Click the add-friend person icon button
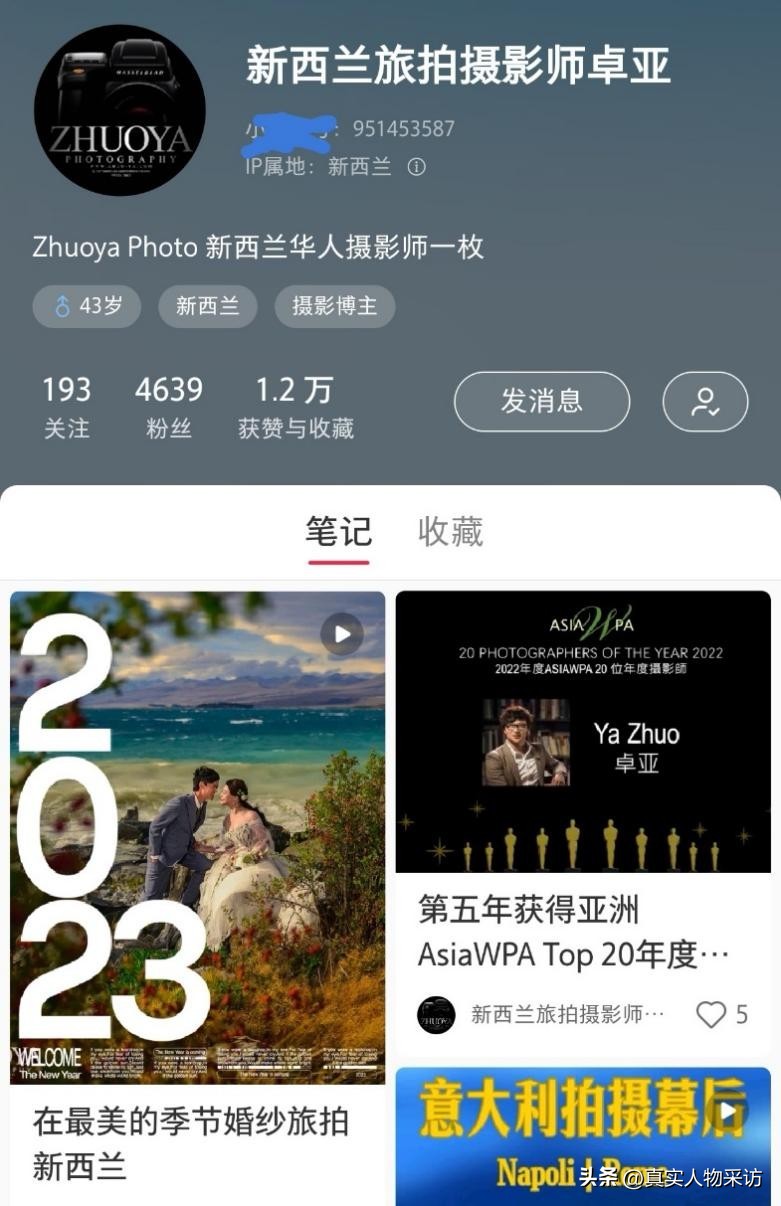This screenshot has height=1206, width=781. point(705,400)
